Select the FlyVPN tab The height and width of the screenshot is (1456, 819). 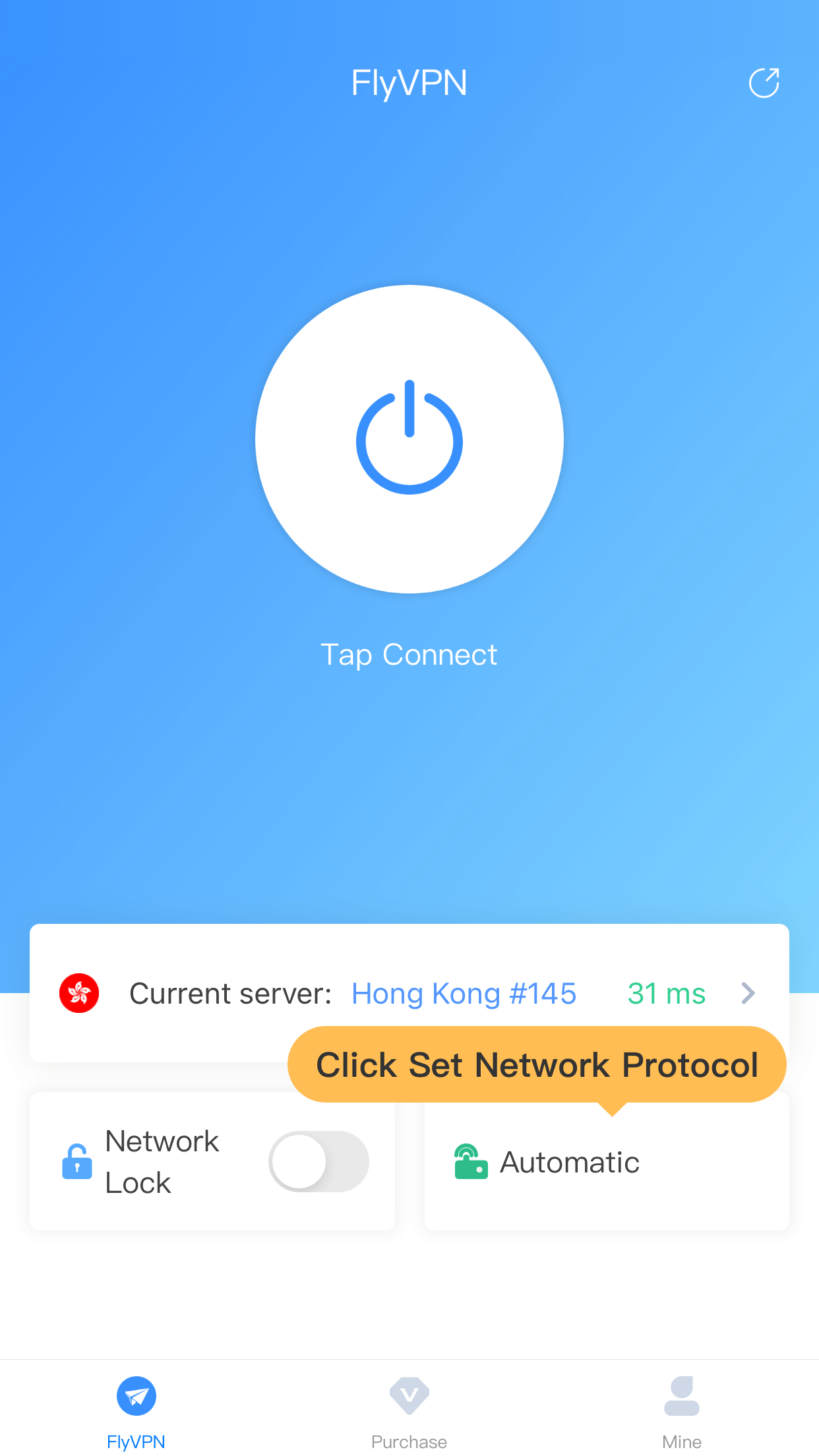[136, 1412]
